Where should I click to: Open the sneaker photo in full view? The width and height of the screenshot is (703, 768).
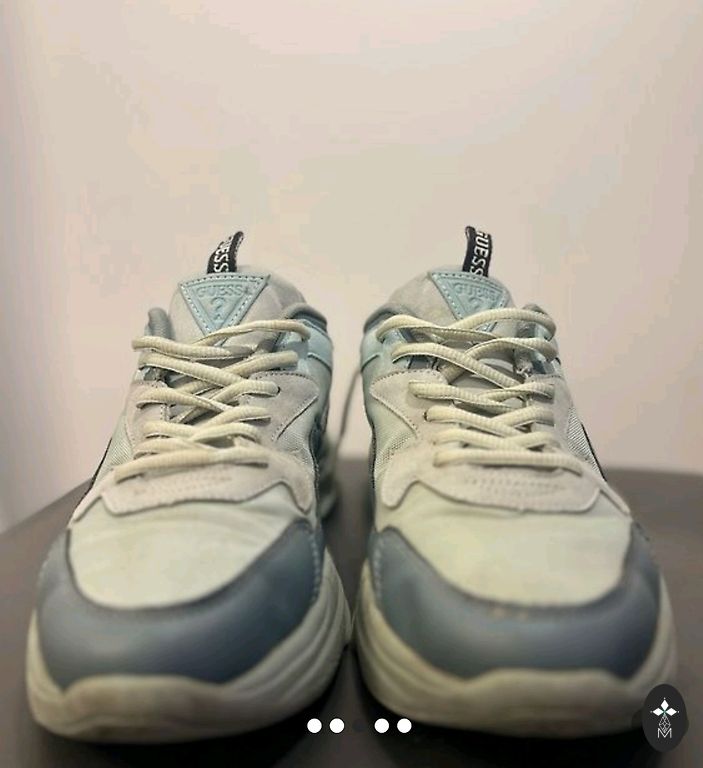[351, 400]
